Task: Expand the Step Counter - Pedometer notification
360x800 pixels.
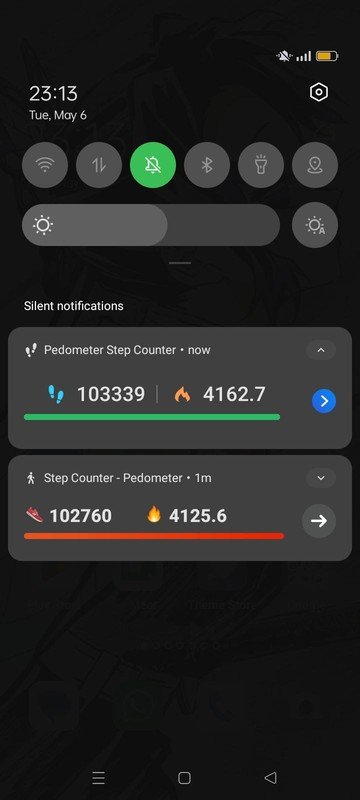Action: 321,478
